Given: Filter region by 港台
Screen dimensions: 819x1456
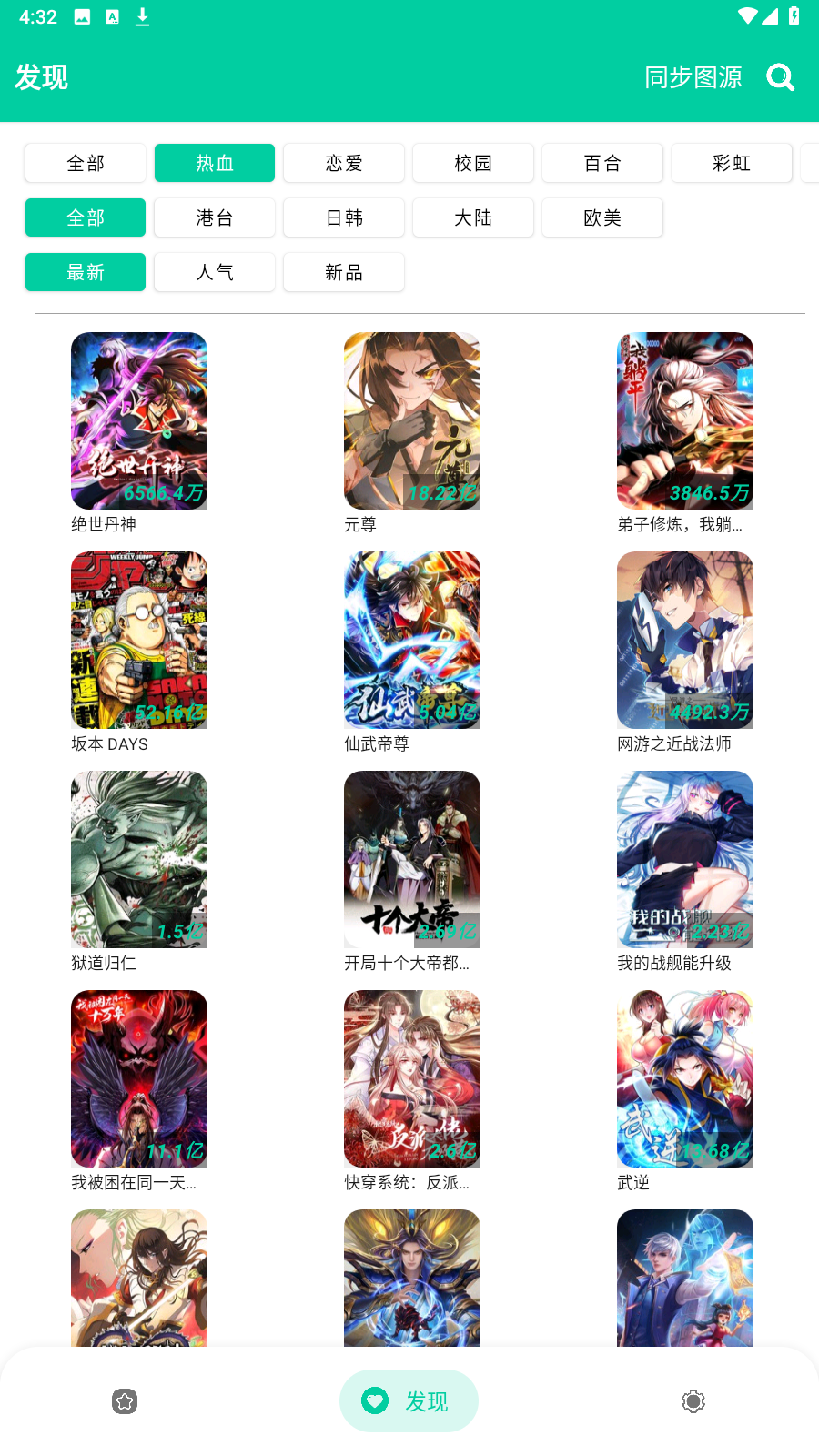Looking at the screenshot, I should click(215, 217).
